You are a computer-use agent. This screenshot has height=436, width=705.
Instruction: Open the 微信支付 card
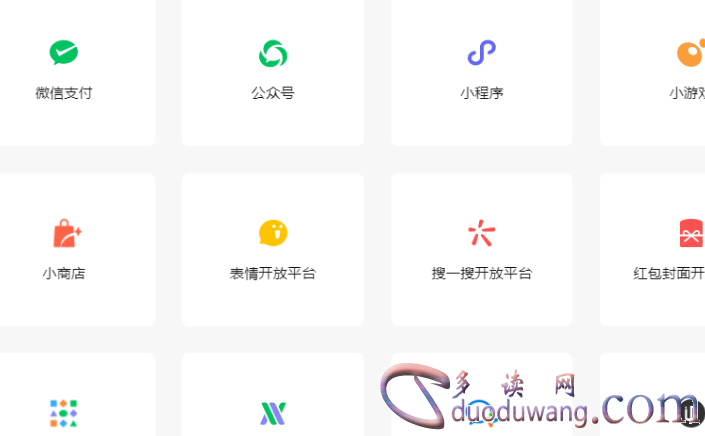point(64,70)
